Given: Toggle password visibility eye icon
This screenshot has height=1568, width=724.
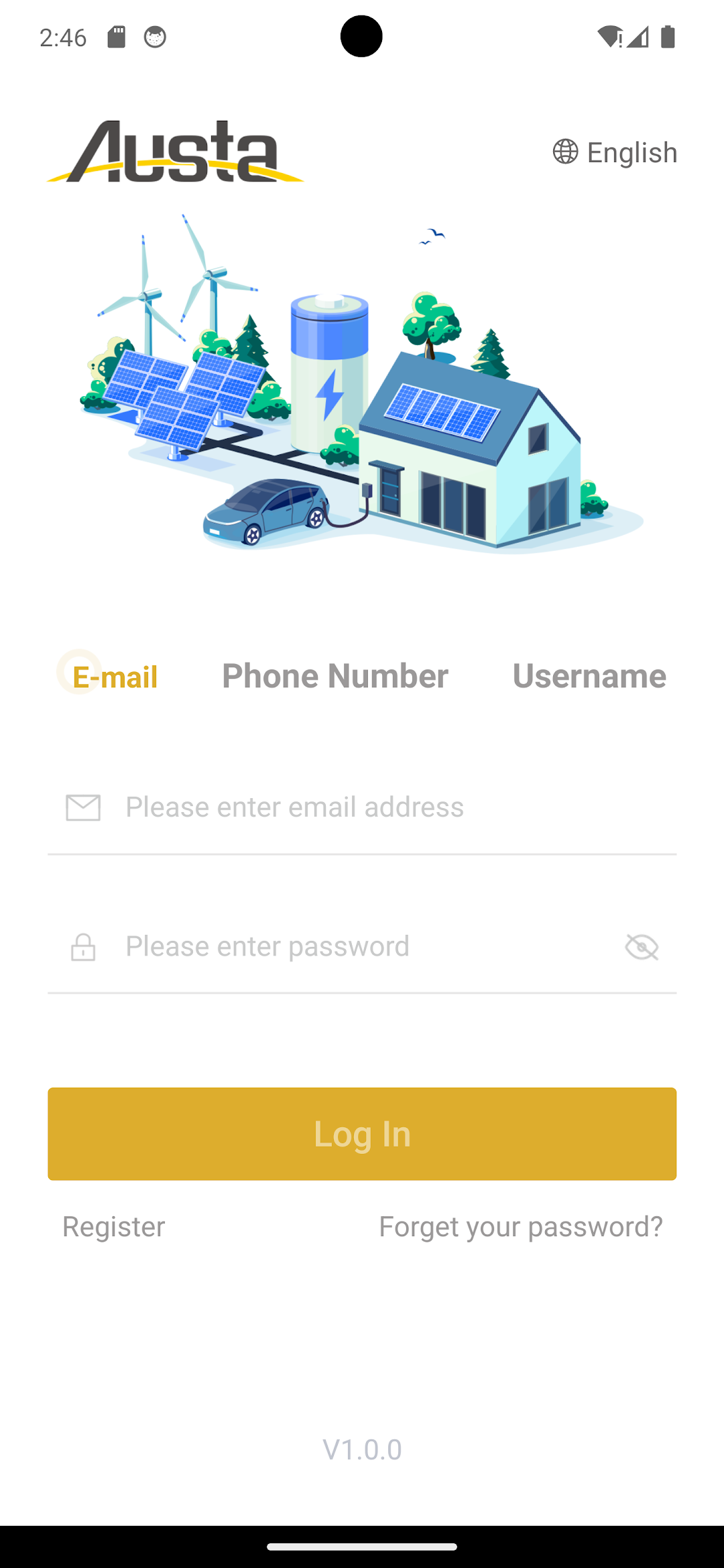Looking at the screenshot, I should (642, 947).
